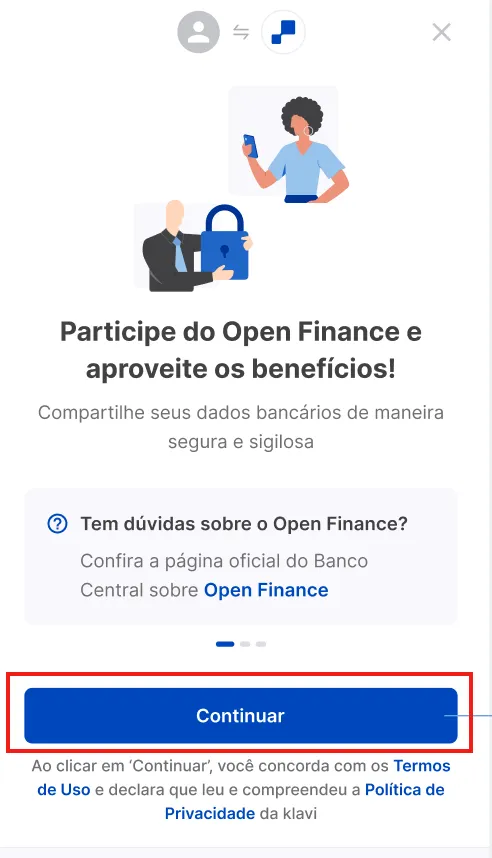Close the Open Finance dialog
Image resolution: width=492 pixels, height=858 pixels.
[441, 32]
